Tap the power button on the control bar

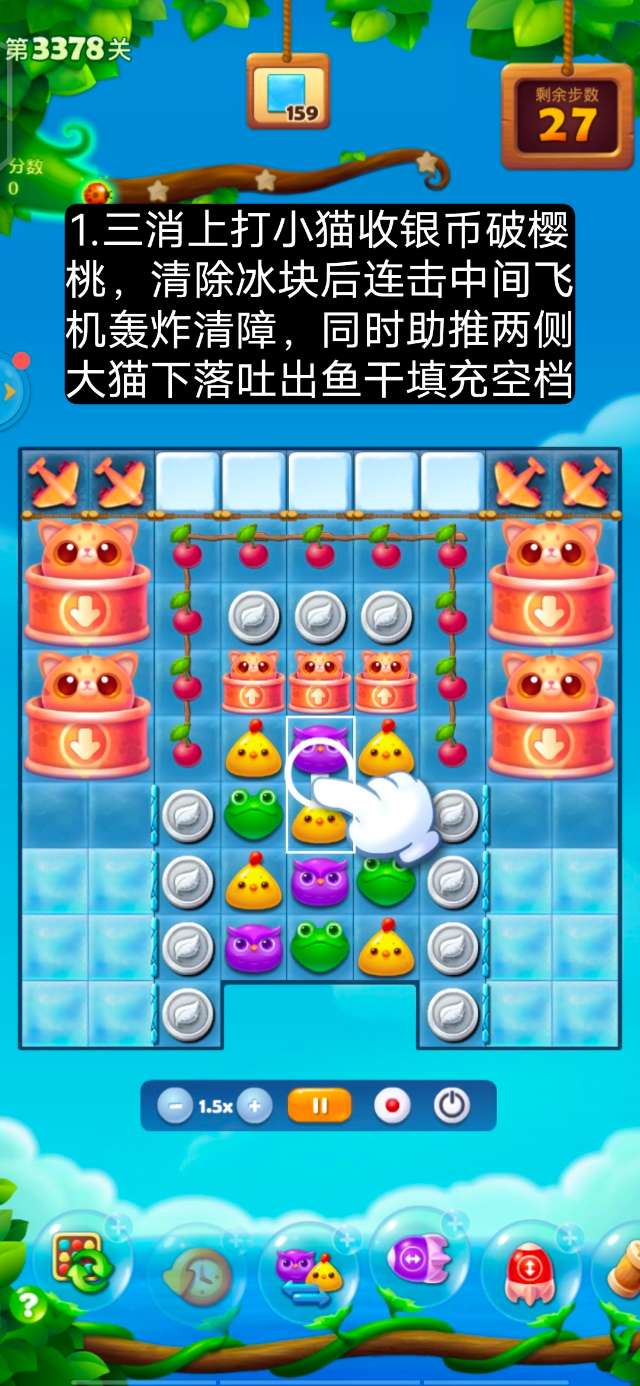coord(452,1106)
